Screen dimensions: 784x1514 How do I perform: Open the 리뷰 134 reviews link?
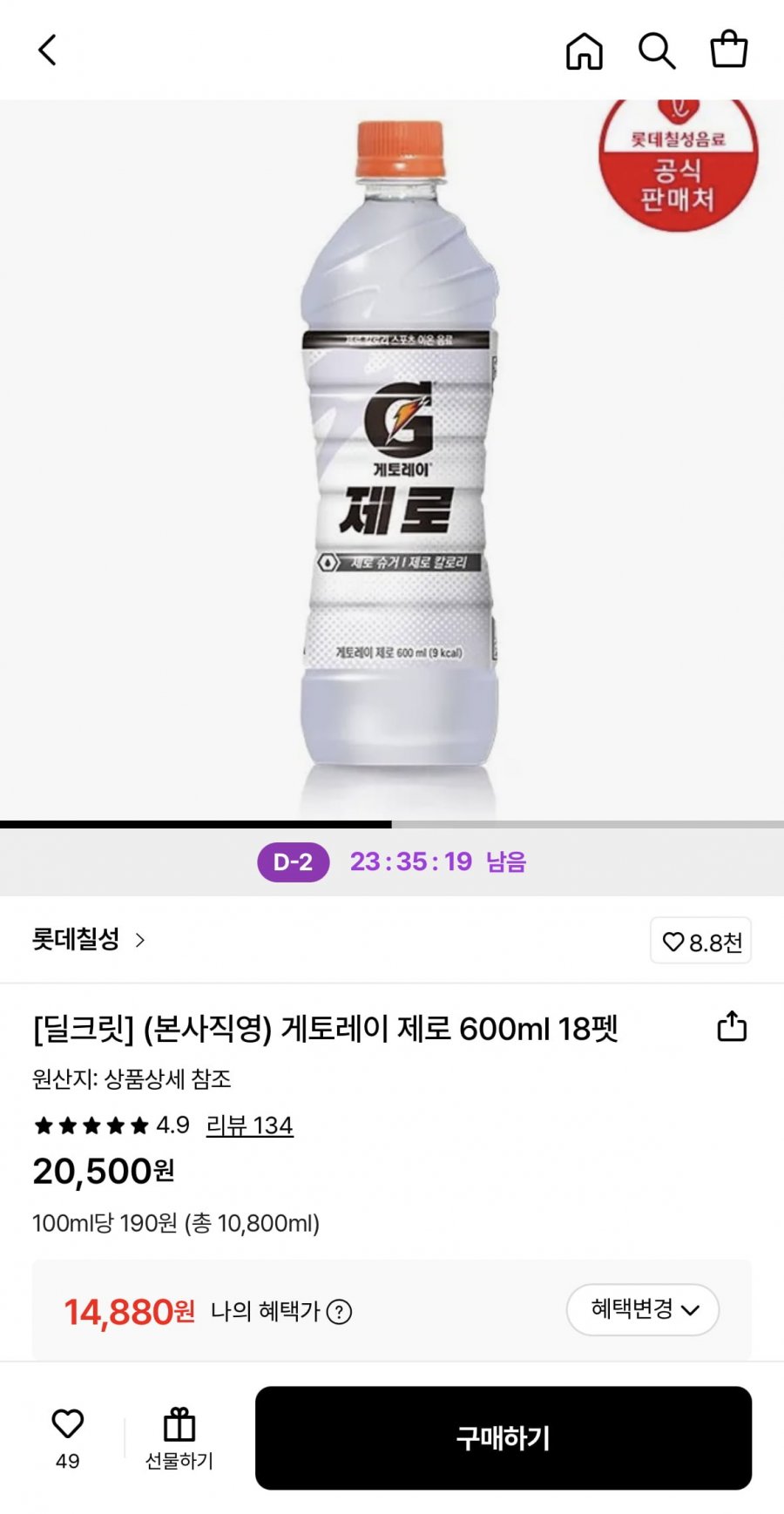point(249,1125)
